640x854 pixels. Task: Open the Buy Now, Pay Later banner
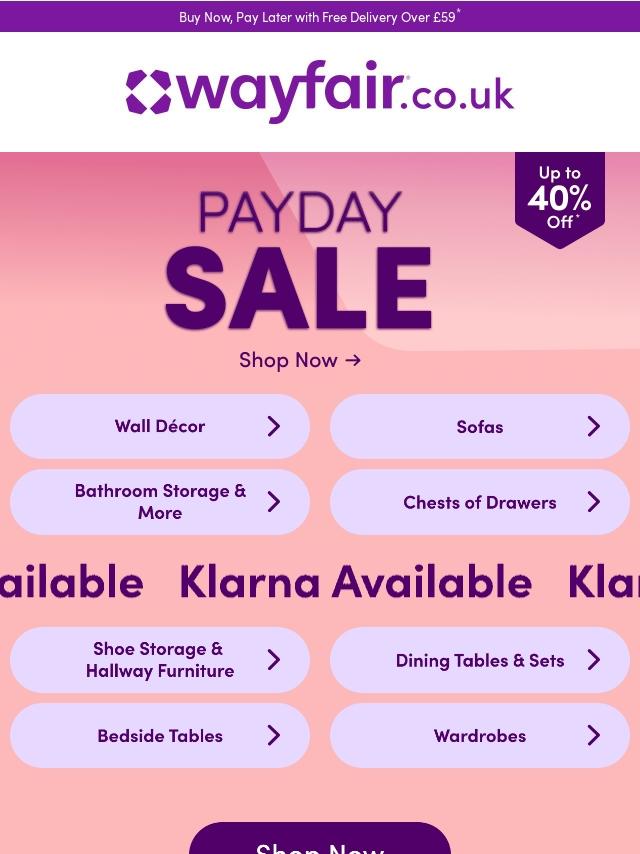tap(320, 16)
